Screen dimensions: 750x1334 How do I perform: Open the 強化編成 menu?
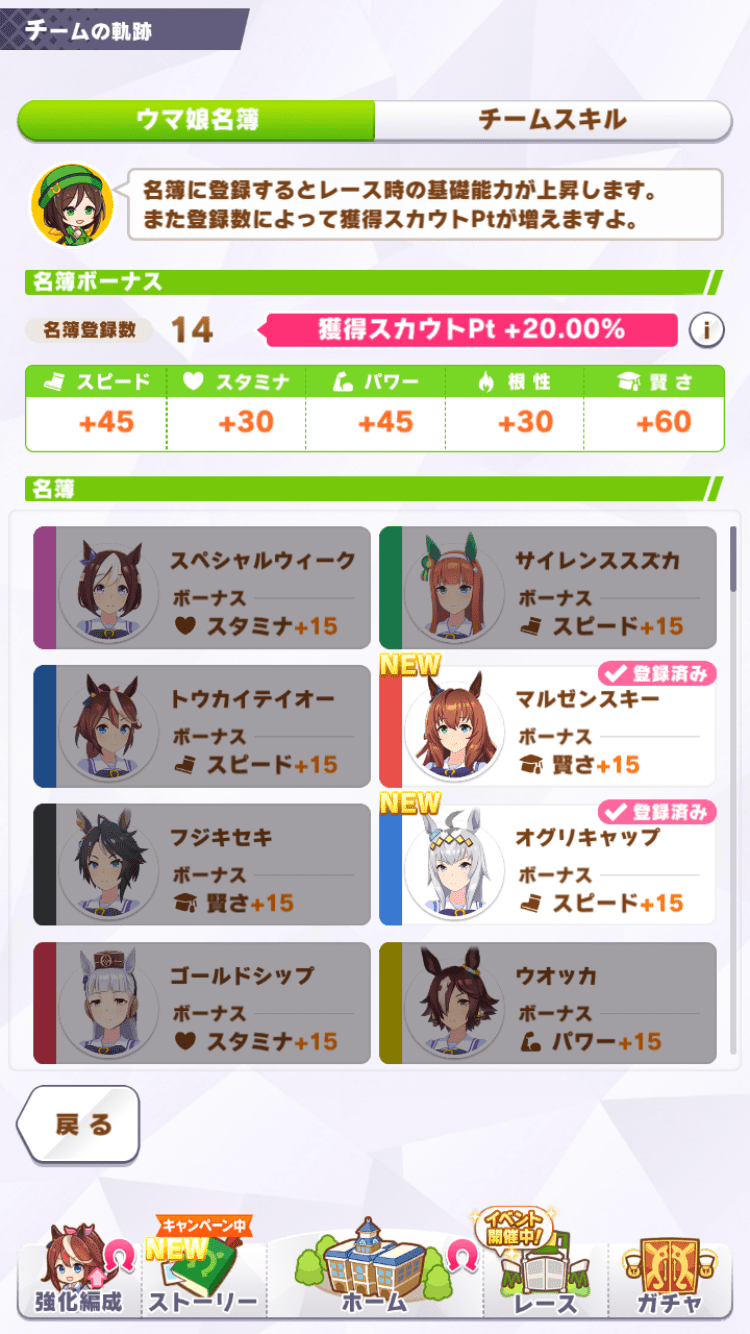tap(78, 1275)
